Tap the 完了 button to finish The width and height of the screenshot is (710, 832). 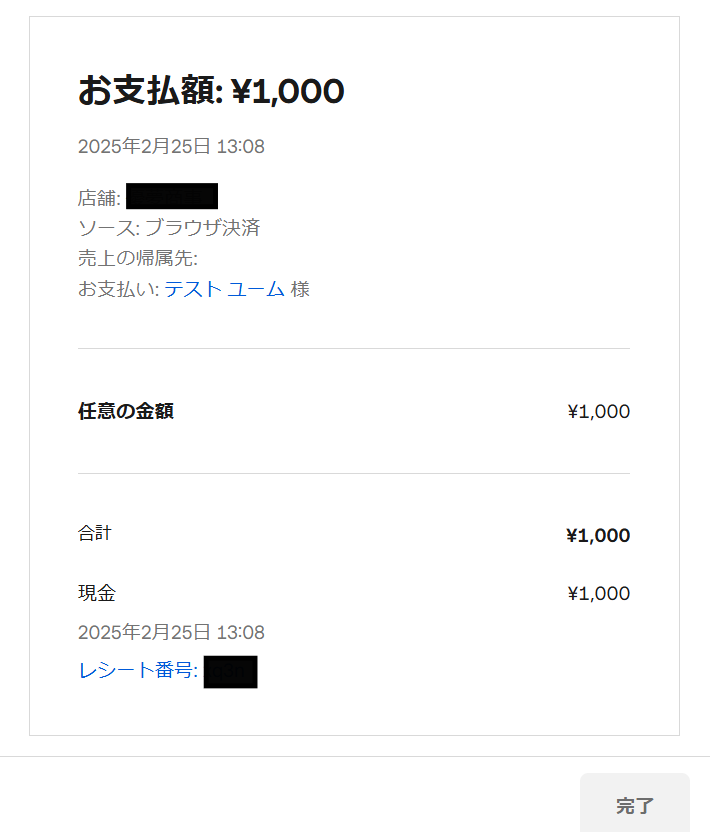point(634,805)
